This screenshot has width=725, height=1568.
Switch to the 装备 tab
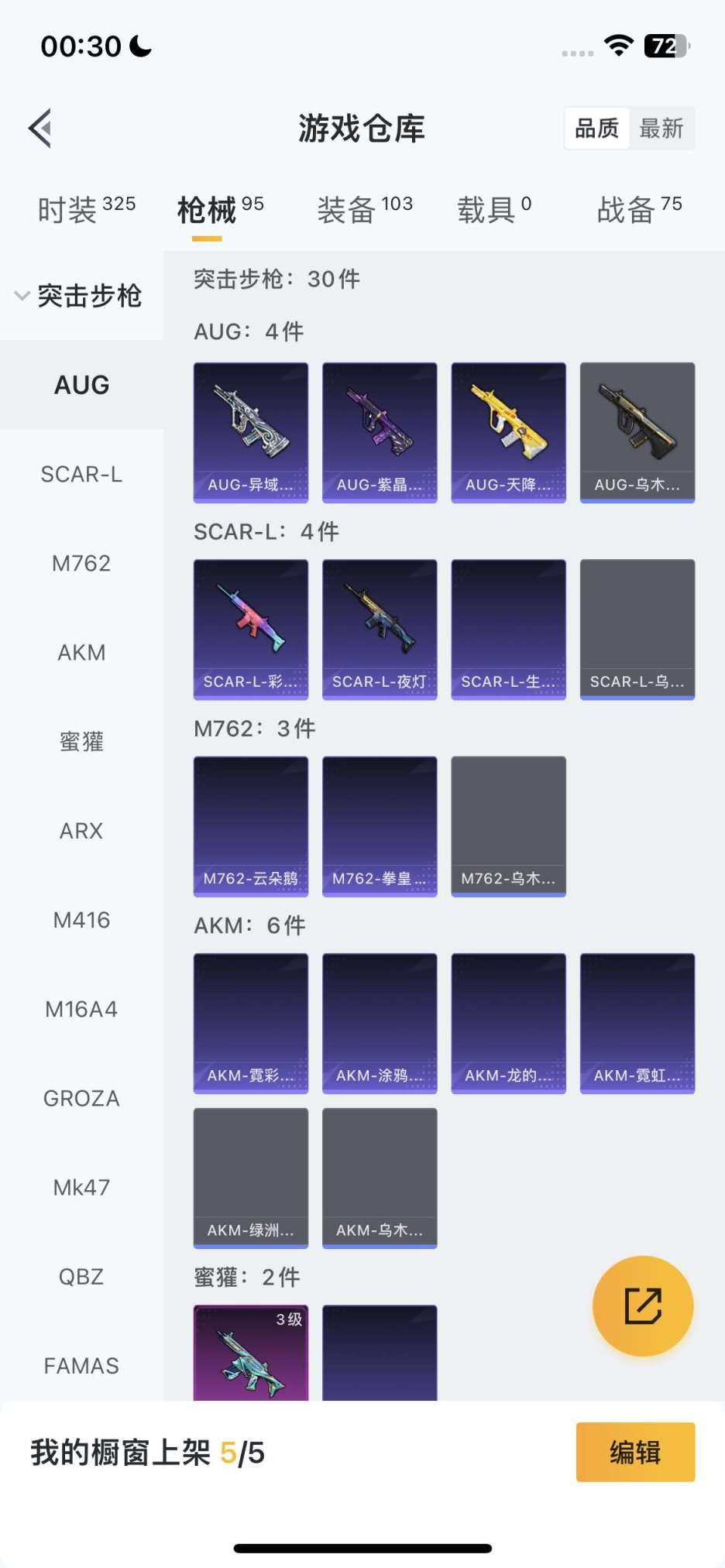coord(364,209)
